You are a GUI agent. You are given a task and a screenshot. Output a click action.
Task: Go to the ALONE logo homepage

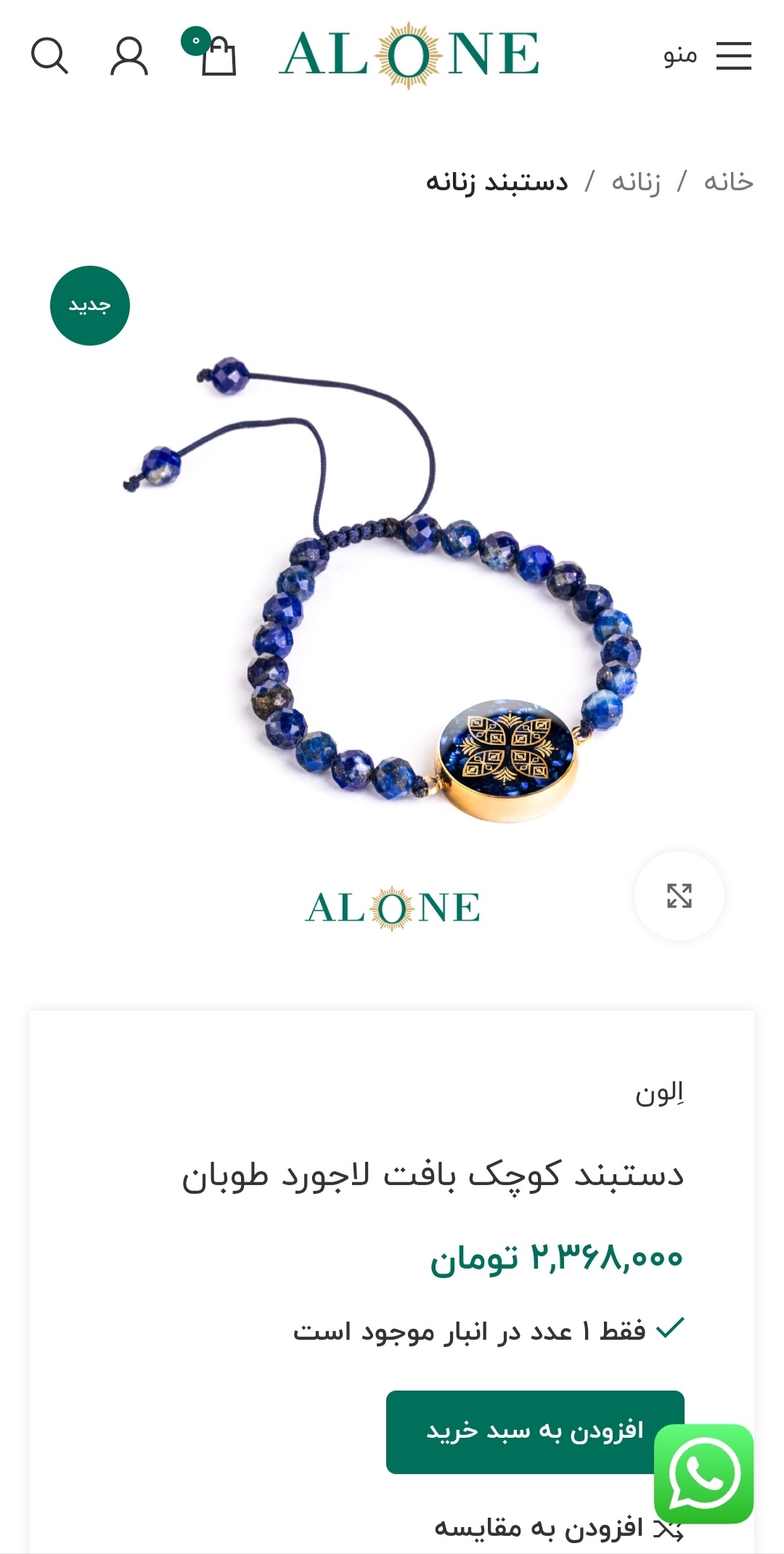point(409,55)
